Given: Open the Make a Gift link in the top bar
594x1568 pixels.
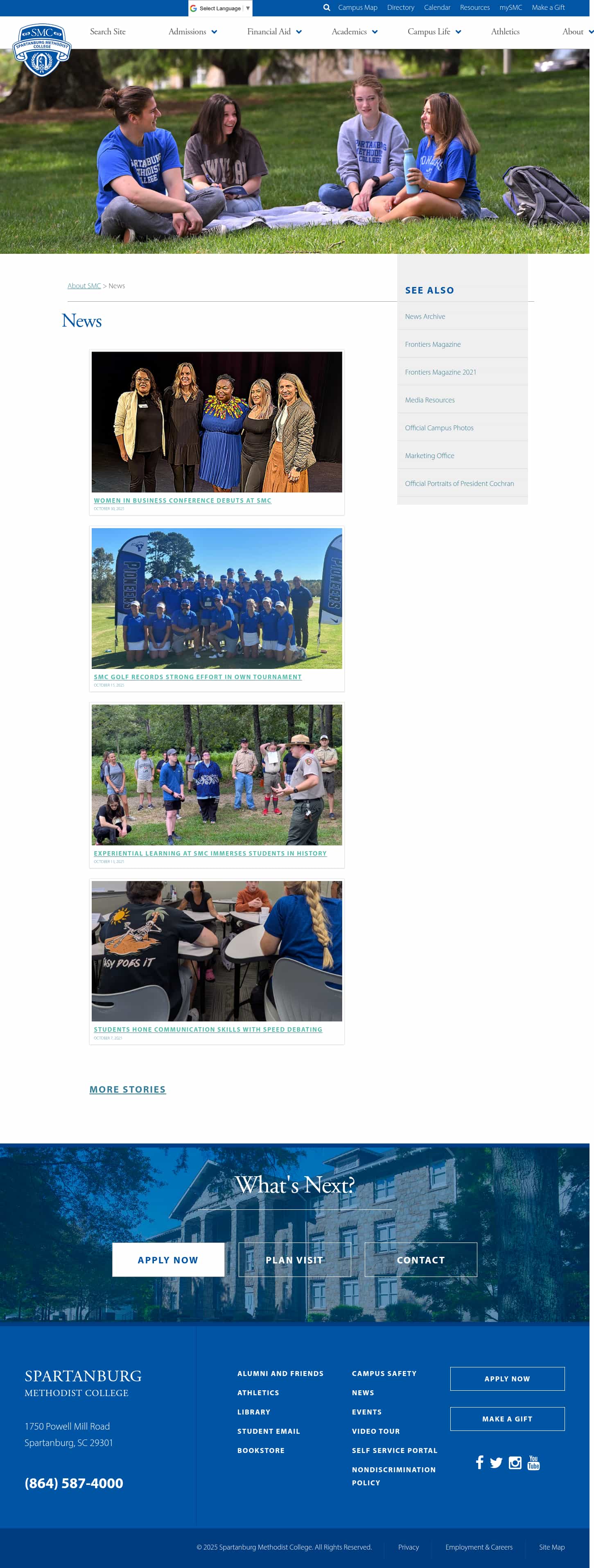Looking at the screenshot, I should [548, 8].
